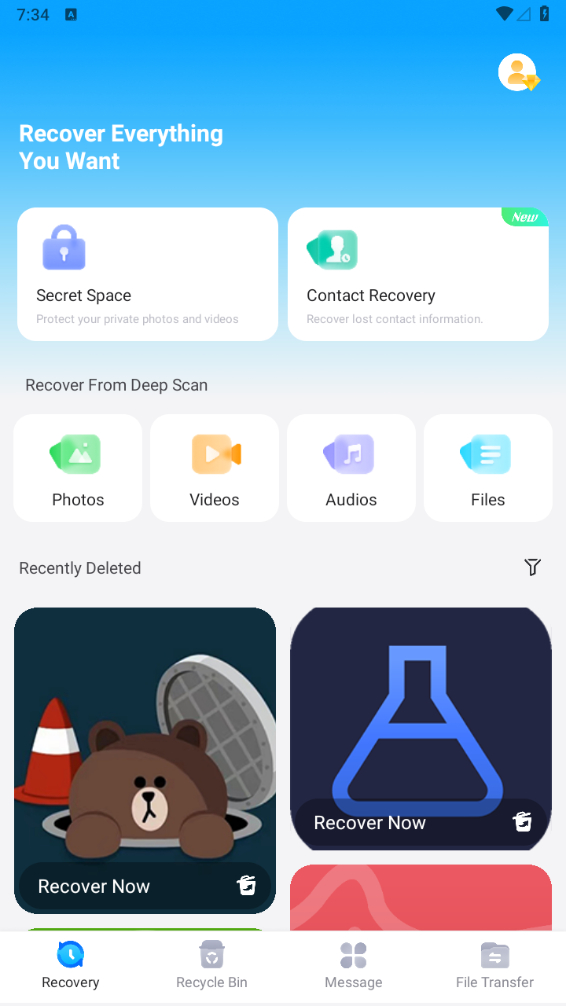Open the Secret Space card

pyautogui.click(x=148, y=274)
